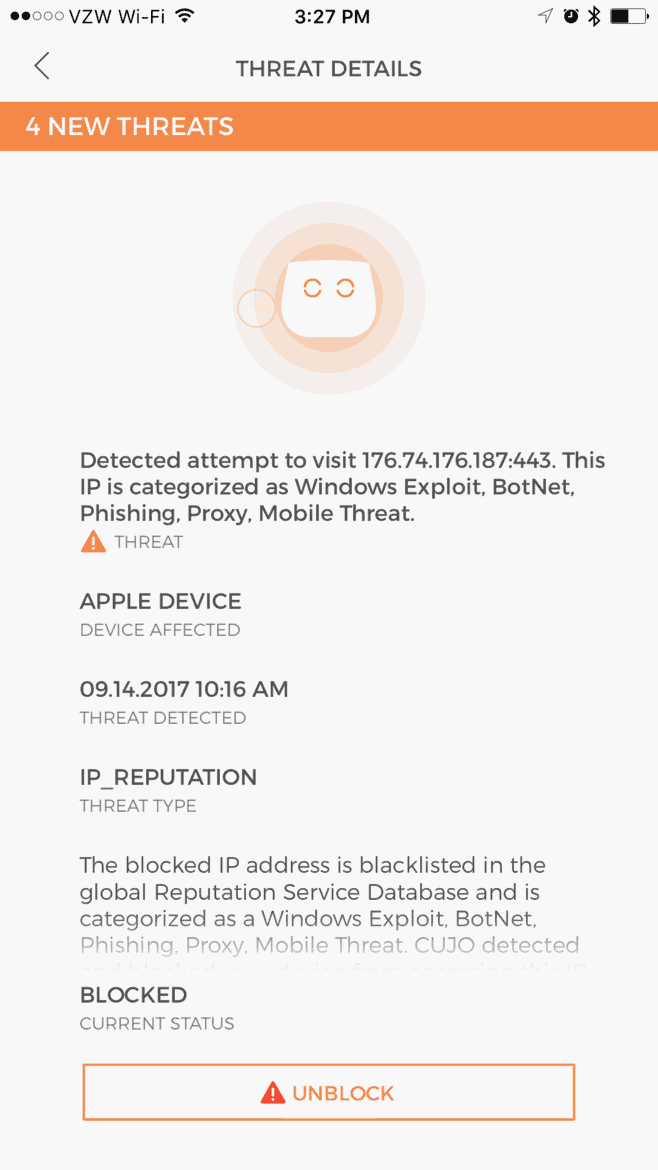This screenshot has height=1170, width=658.
Task: Go back from Threat Details
Action: (42, 66)
